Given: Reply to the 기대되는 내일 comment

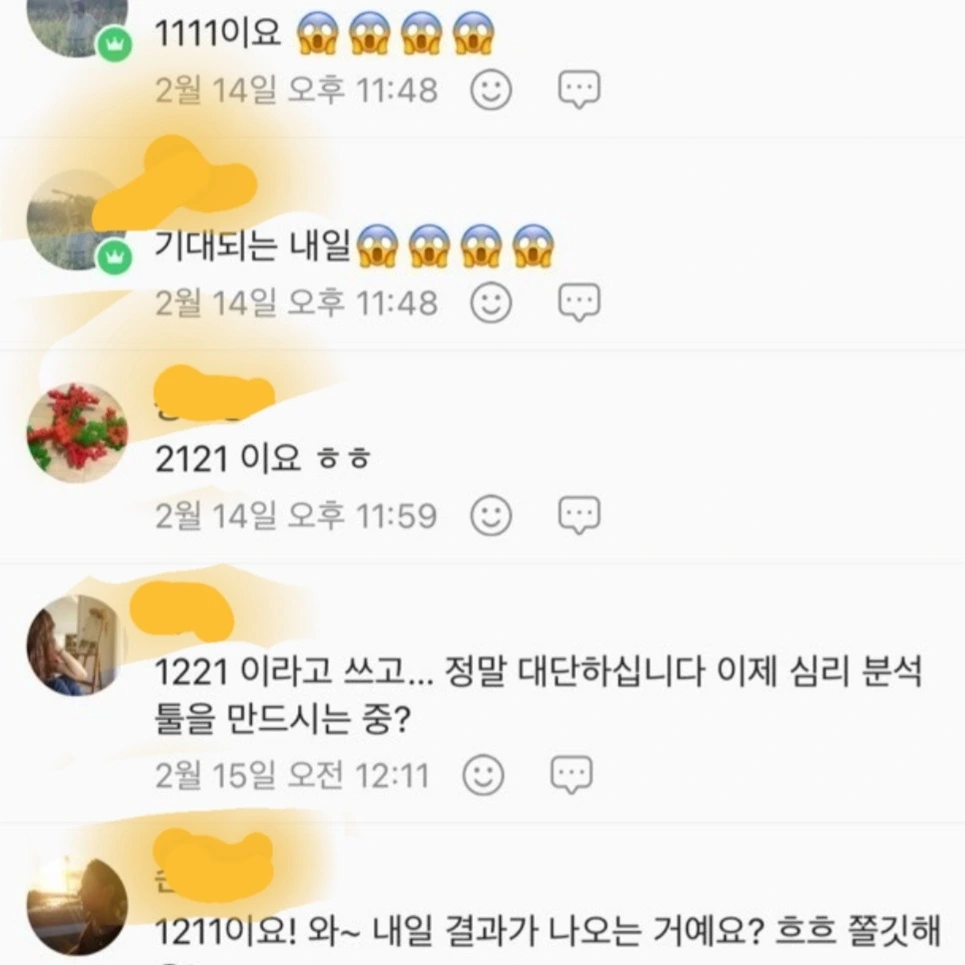Looking at the screenshot, I should [x=579, y=302].
